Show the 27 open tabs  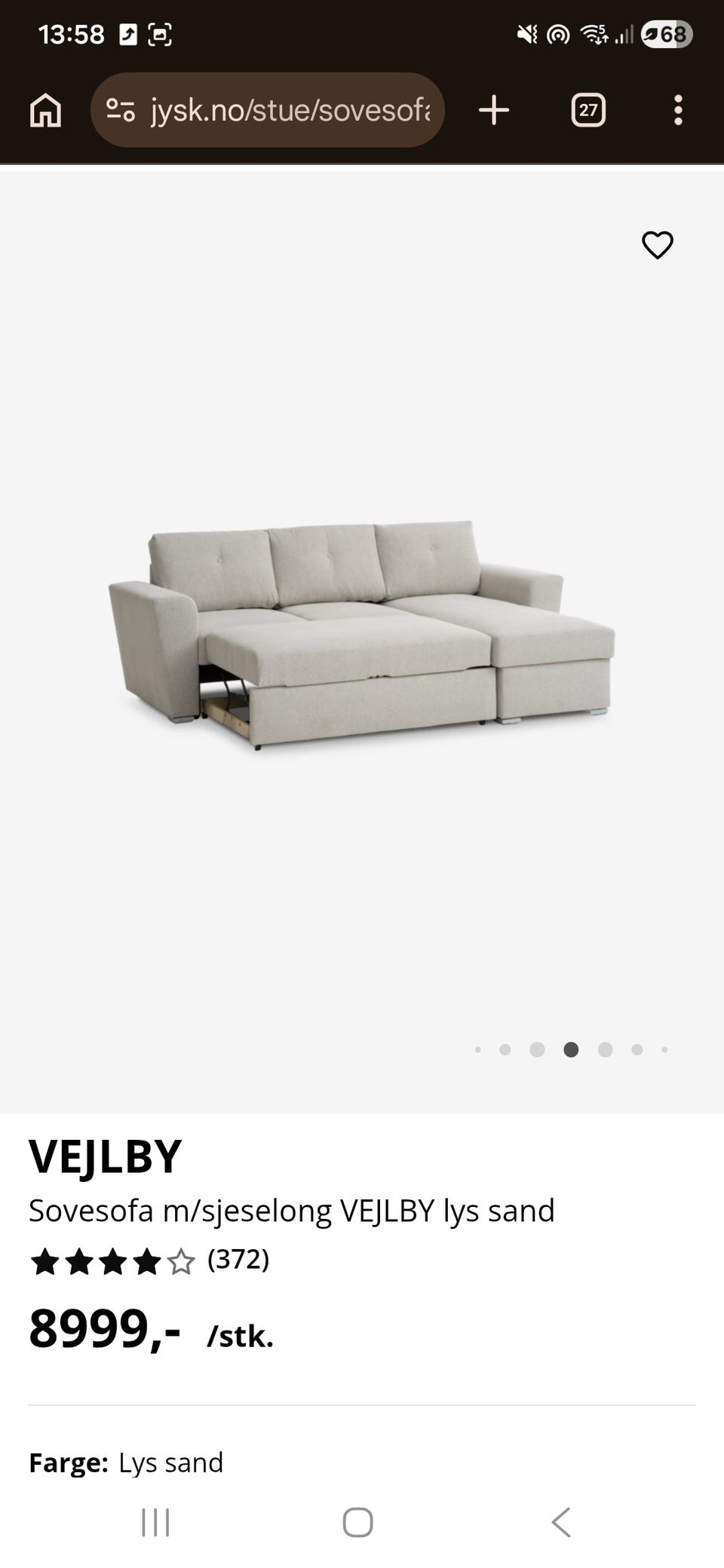(x=588, y=110)
